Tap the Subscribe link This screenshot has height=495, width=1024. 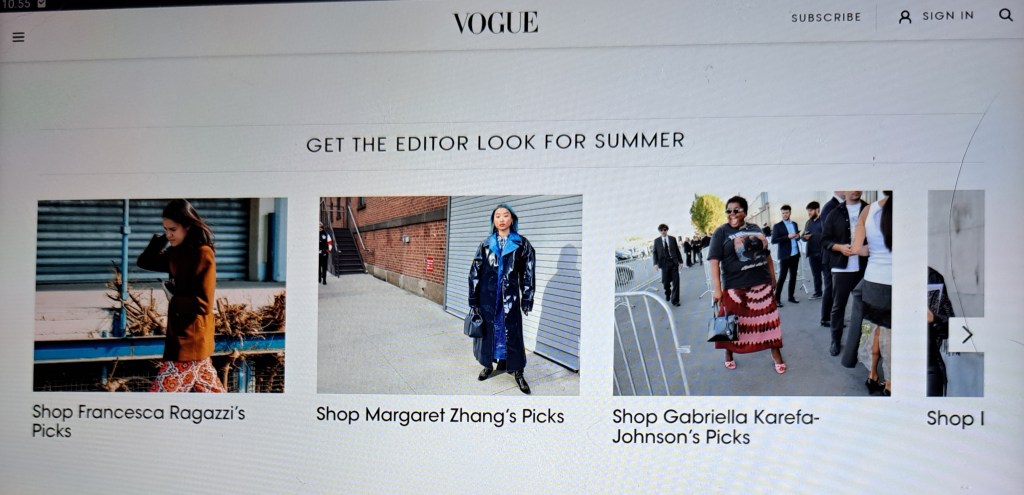click(x=825, y=17)
